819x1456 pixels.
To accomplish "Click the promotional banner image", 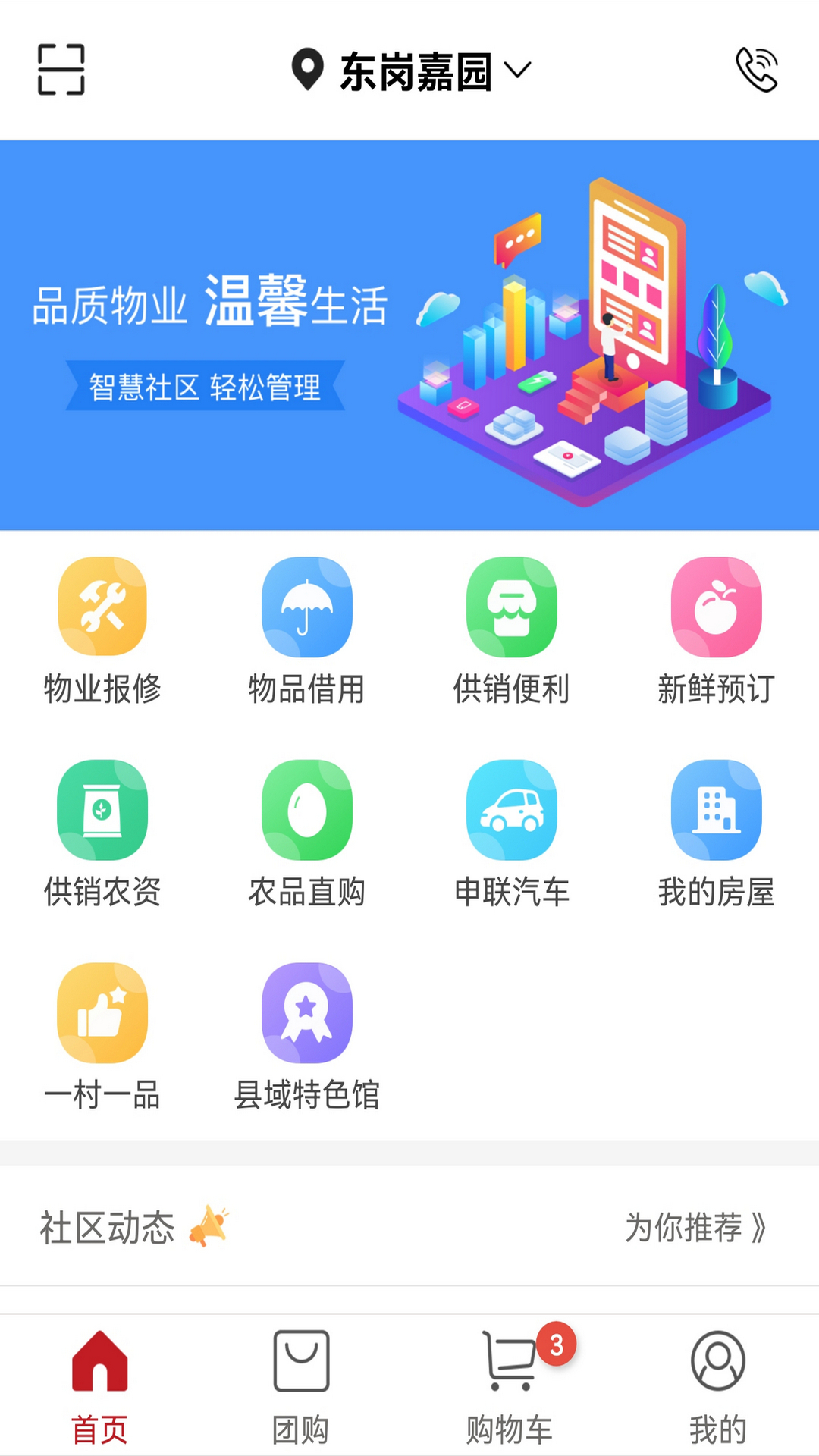I will (x=409, y=334).
